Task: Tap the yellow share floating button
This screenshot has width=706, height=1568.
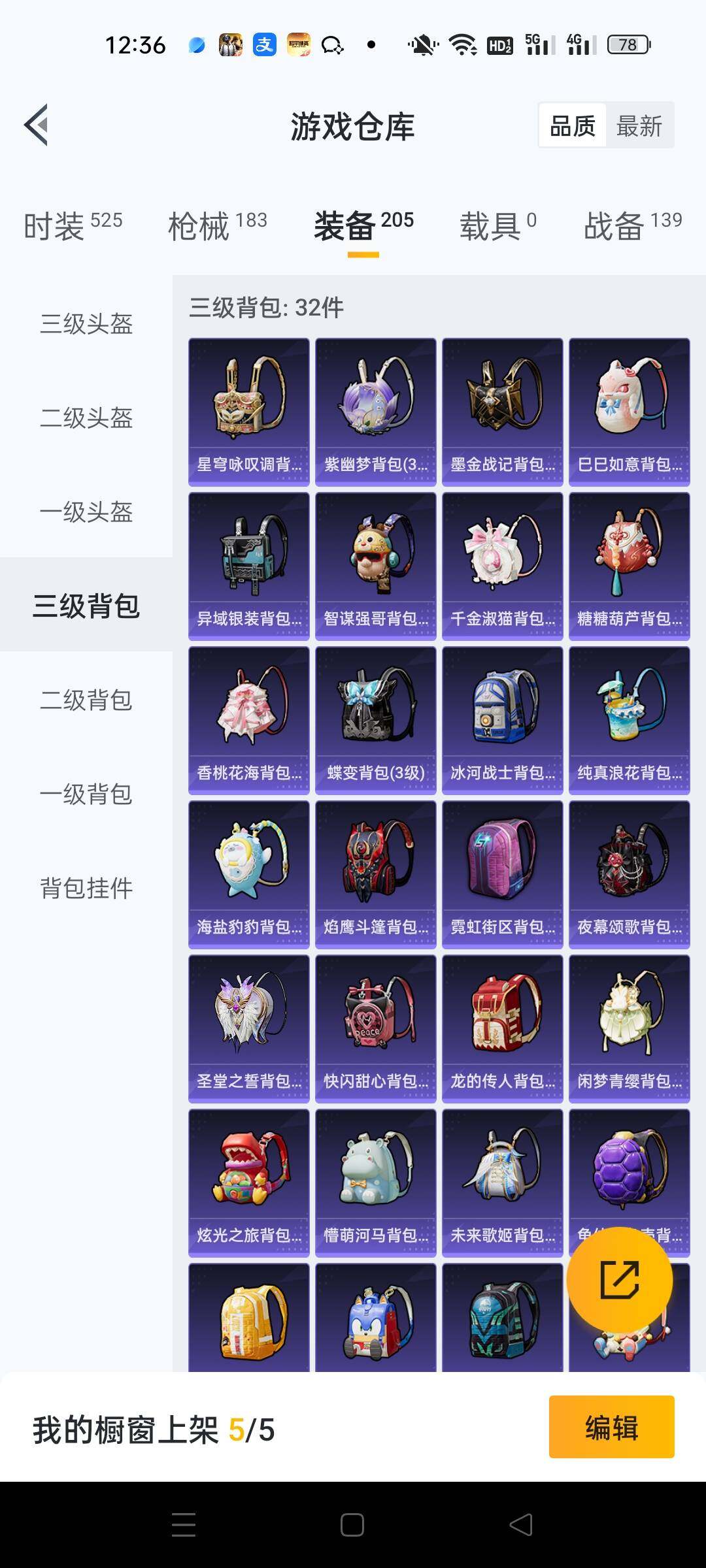Action: [x=619, y=1279]
